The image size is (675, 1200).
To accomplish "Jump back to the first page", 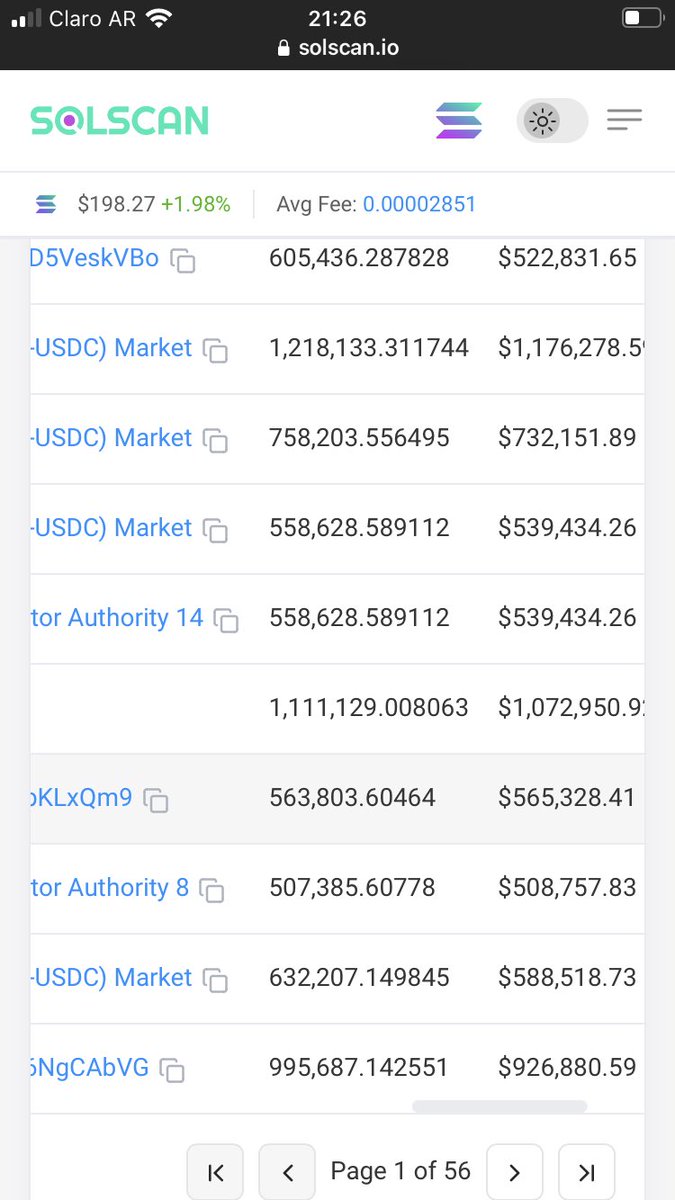I will point(215,1172).
